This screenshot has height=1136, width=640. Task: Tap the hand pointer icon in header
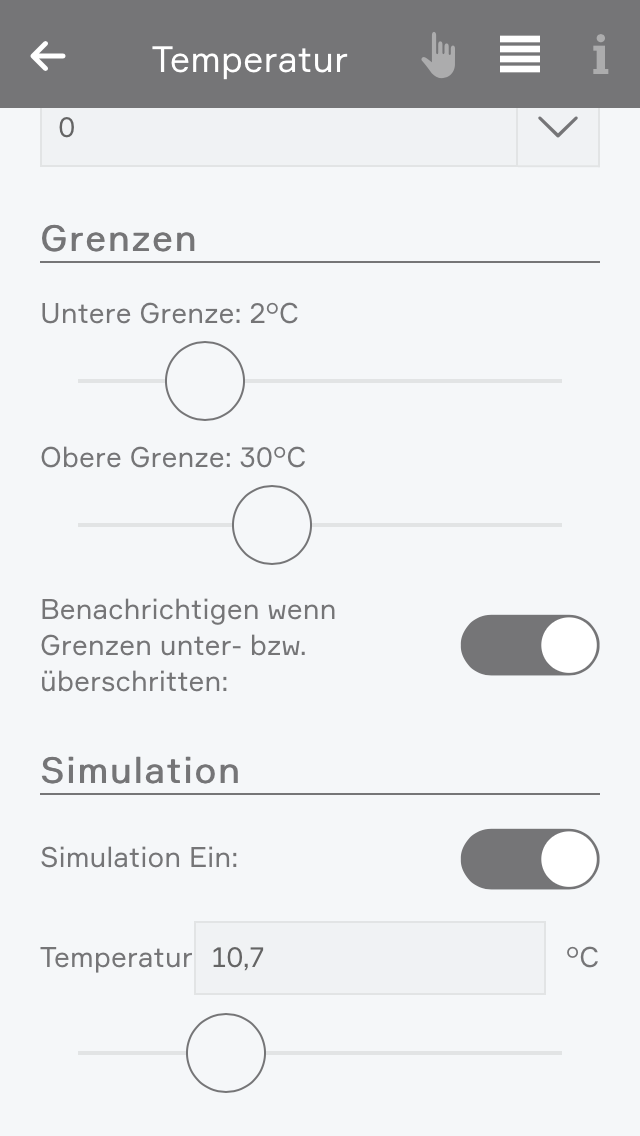pos(438,55)
